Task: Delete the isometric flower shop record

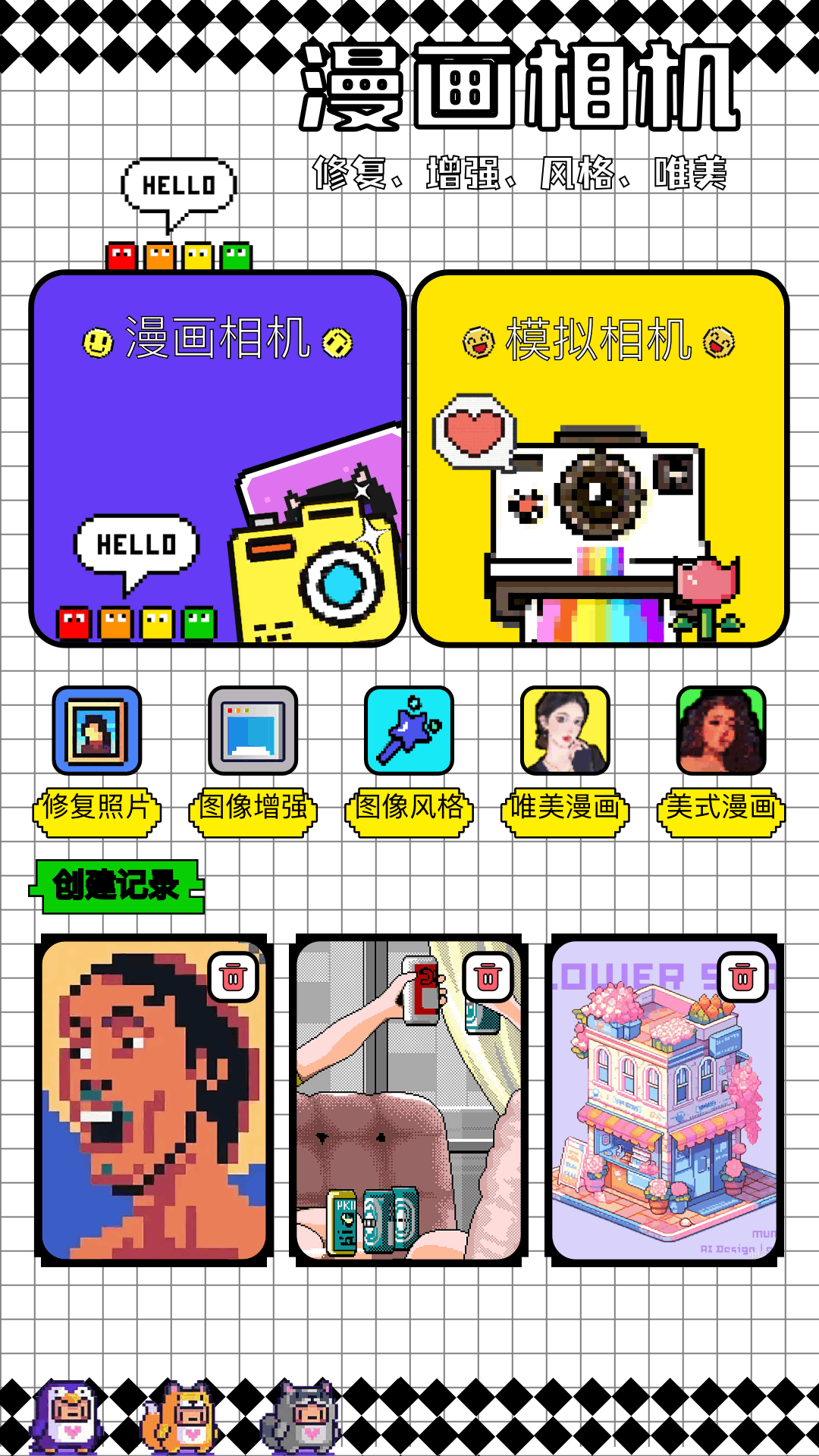Action: click(743, 978)
